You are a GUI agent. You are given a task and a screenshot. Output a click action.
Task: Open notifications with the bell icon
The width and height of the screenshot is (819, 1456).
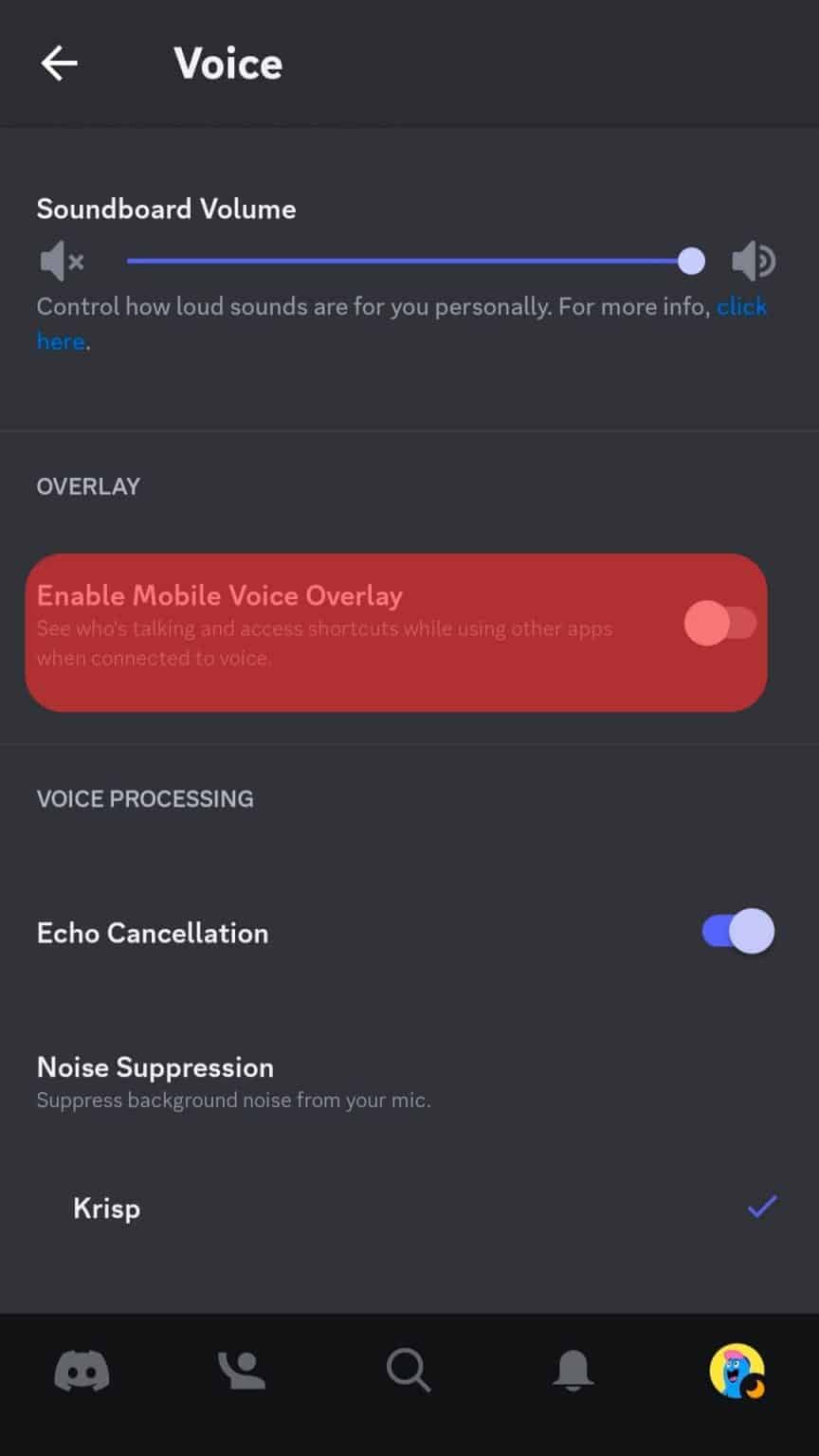(574, 1370)
